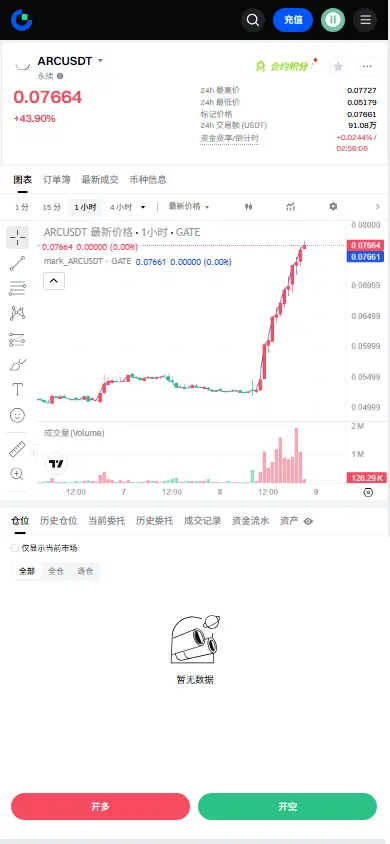Viewport: 390px width, 844px height.
Task: Open the 币种信息 tab
Action: pyautogui.click(x=148, y=180)
